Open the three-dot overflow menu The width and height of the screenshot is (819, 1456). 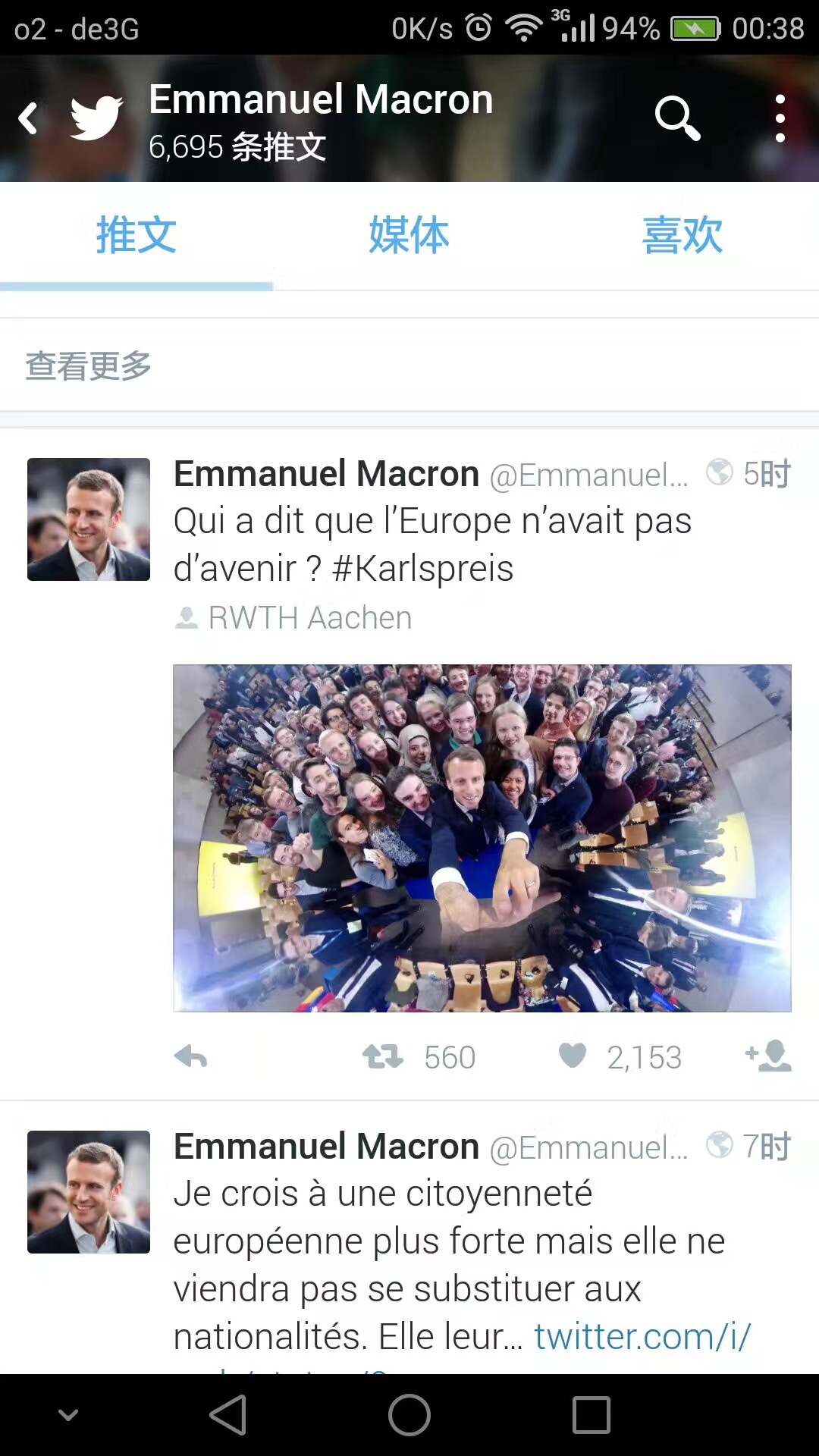tap(780, 118)
